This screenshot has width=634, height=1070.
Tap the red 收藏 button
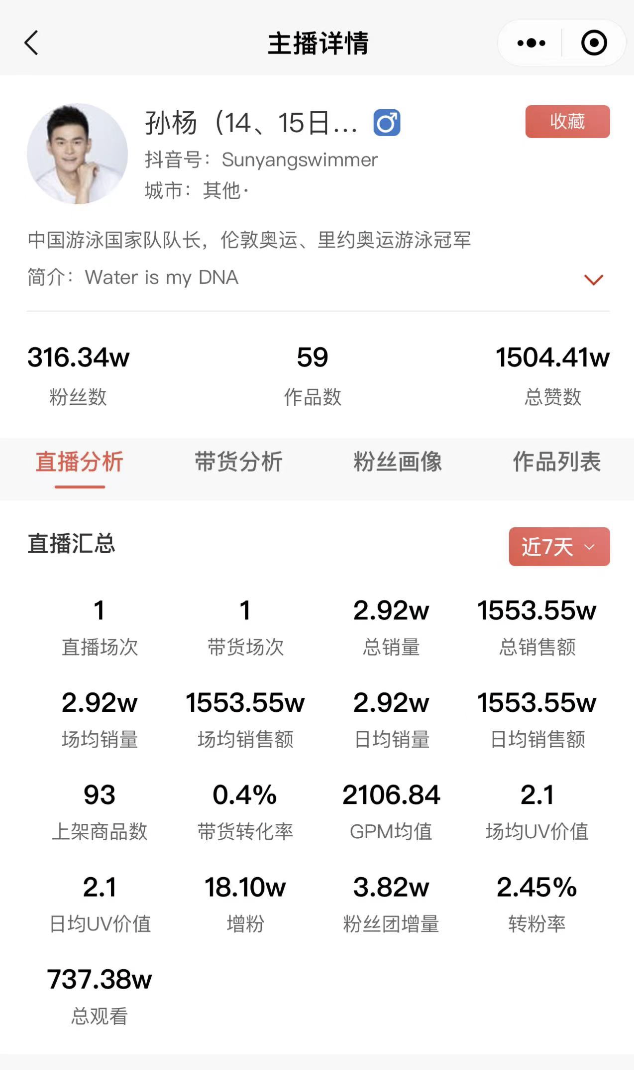pyautogui.click(x=567, y=121)
